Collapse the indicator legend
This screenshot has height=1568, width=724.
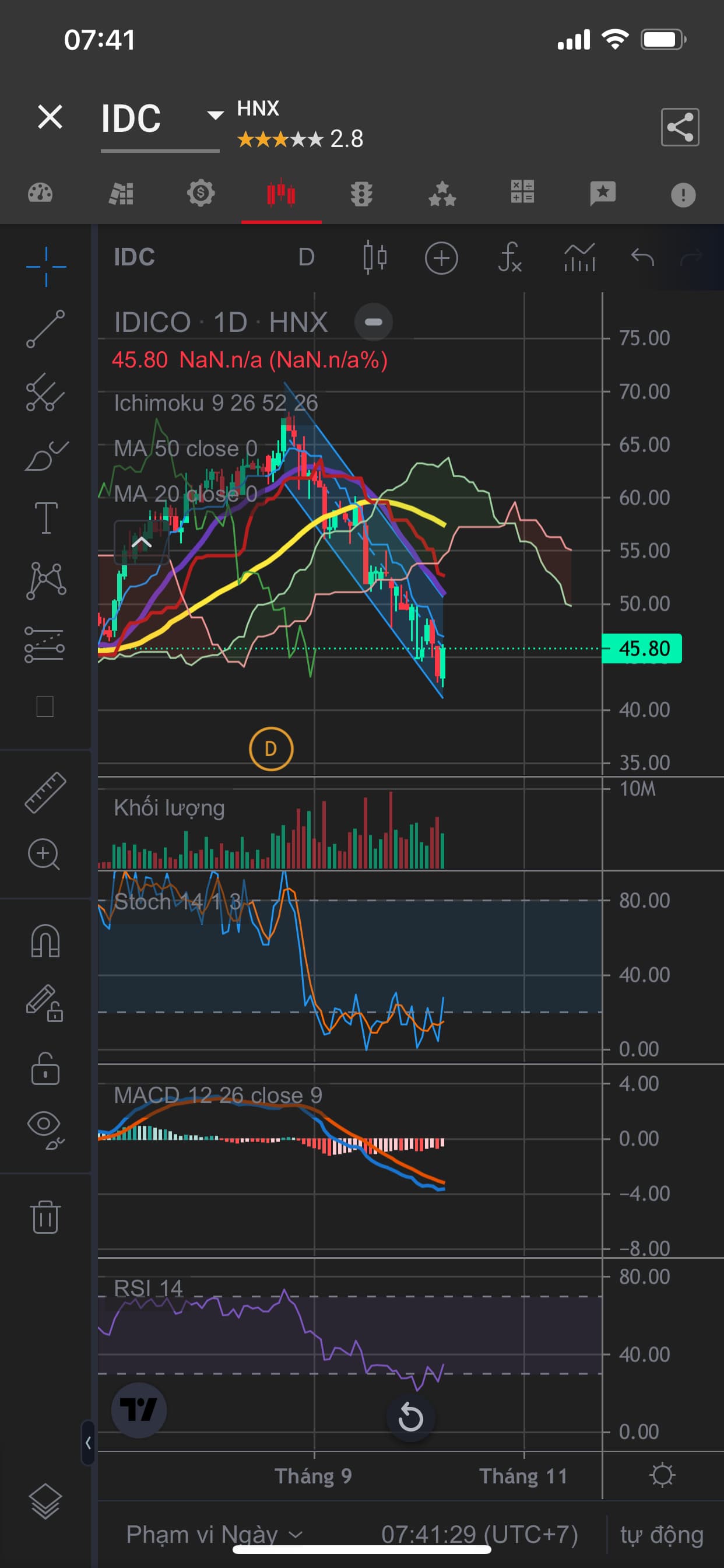pyautogui.click(x=141, y=542)
